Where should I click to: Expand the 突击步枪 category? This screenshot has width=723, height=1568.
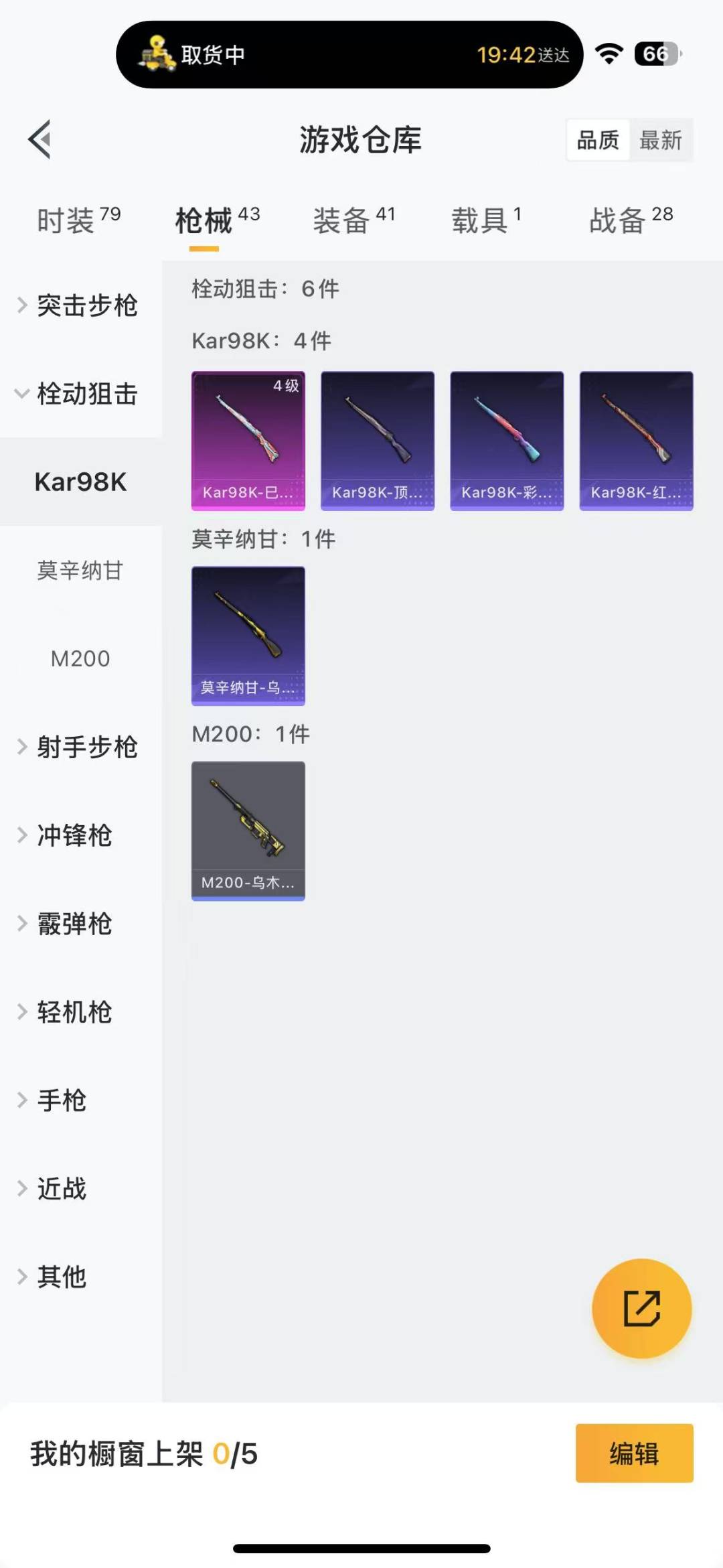[79, 305]
